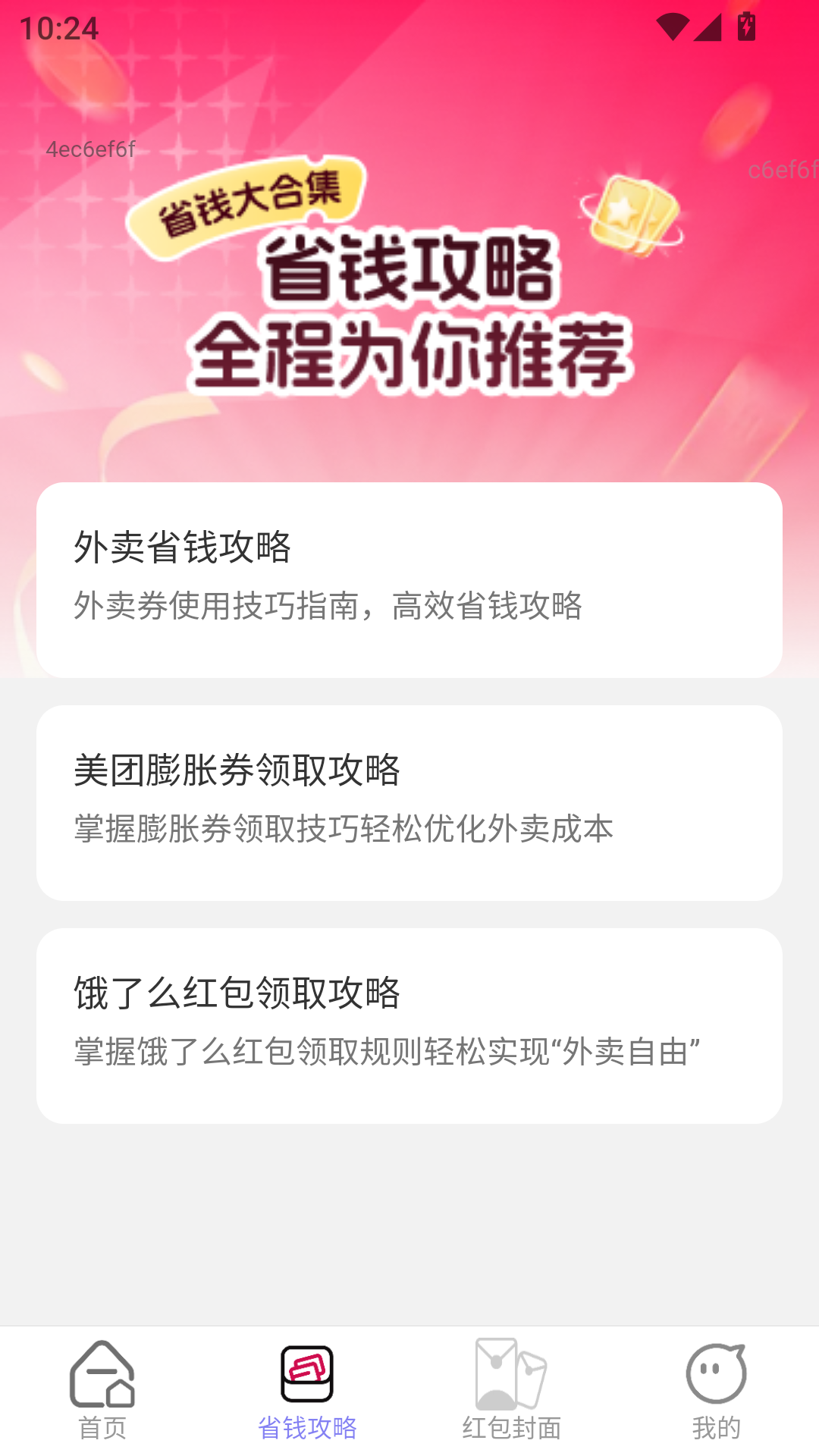Open the 饿了么红包领取攻略 card
Screen dimensions: 819x1456
click(x=409, y=1025)
